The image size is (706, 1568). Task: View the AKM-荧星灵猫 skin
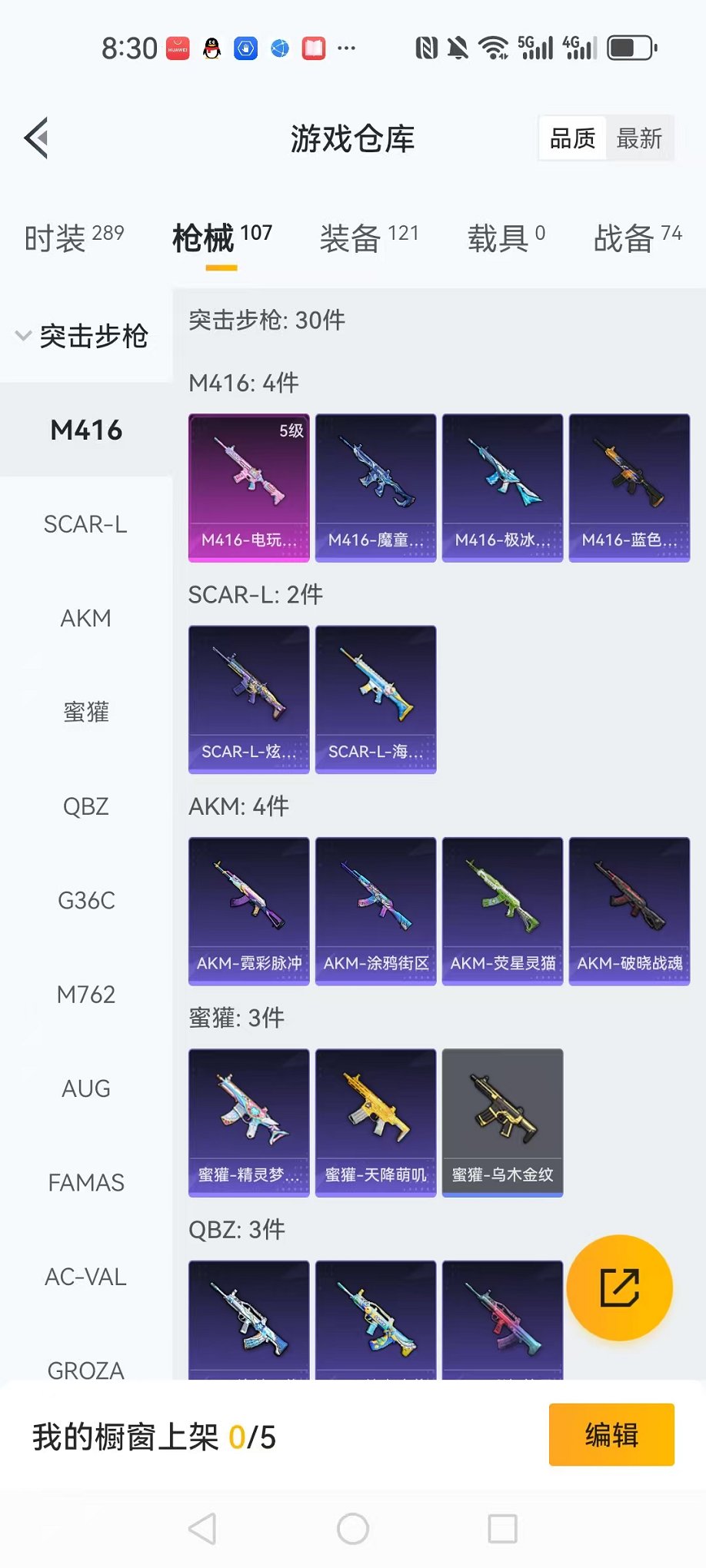[502, 911]
